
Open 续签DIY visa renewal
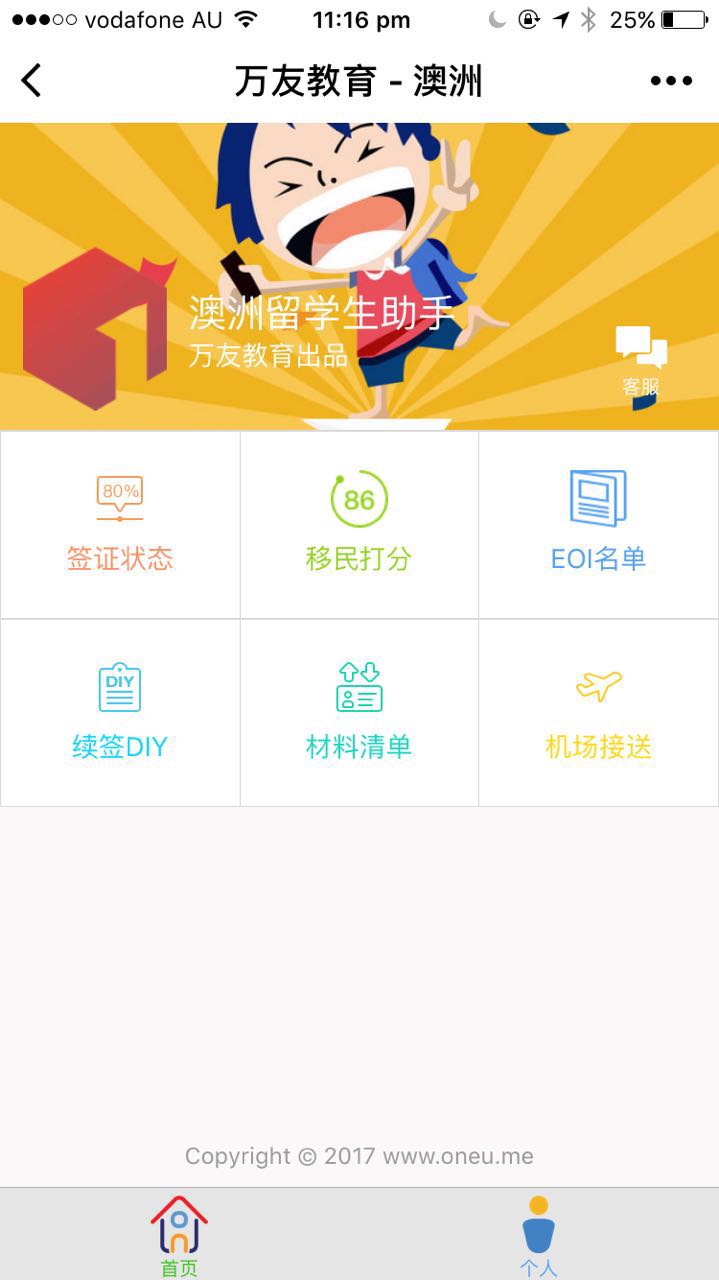[x=120, y=713]
